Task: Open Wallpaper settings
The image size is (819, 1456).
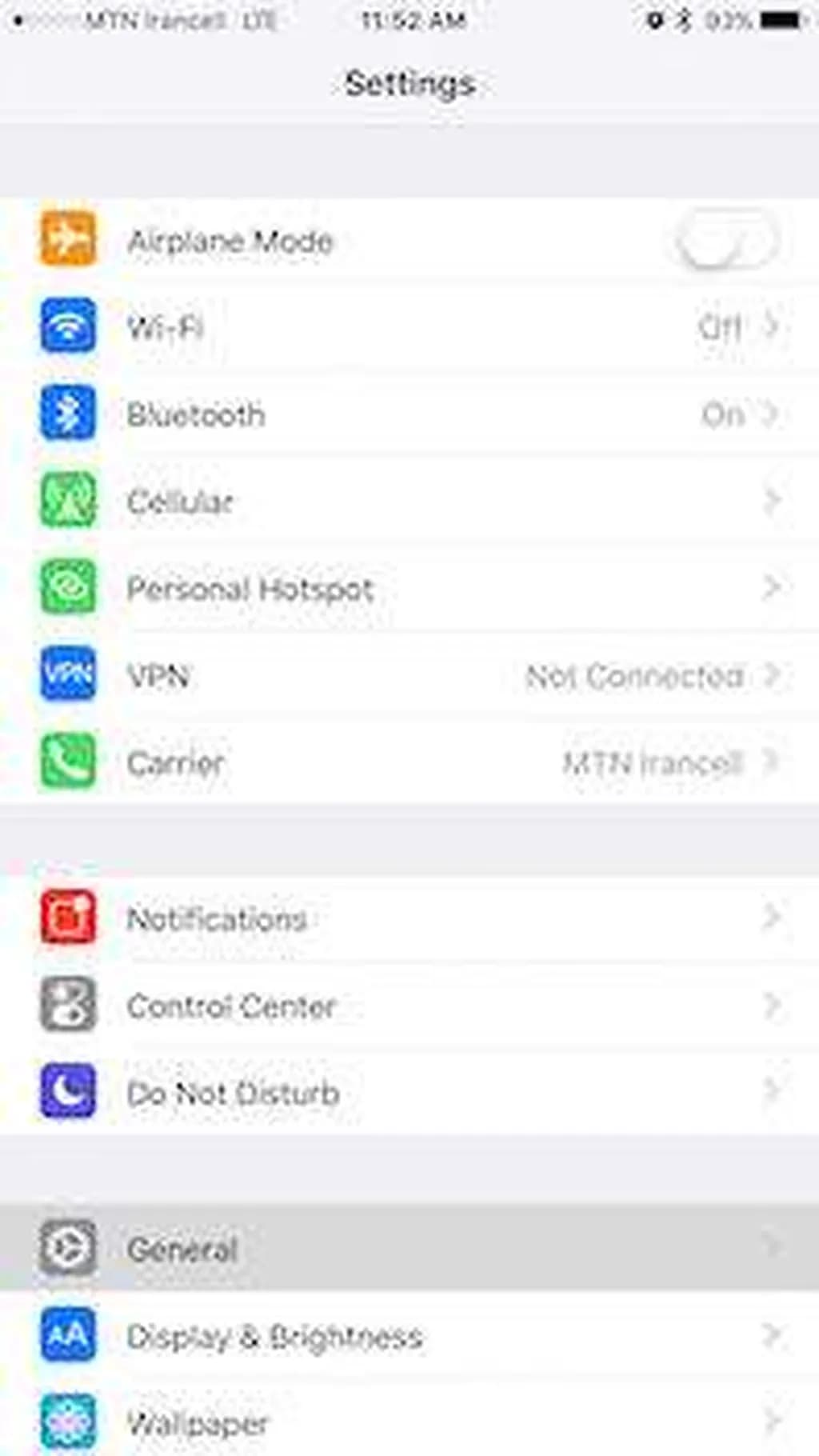Action: point(408,1422)
